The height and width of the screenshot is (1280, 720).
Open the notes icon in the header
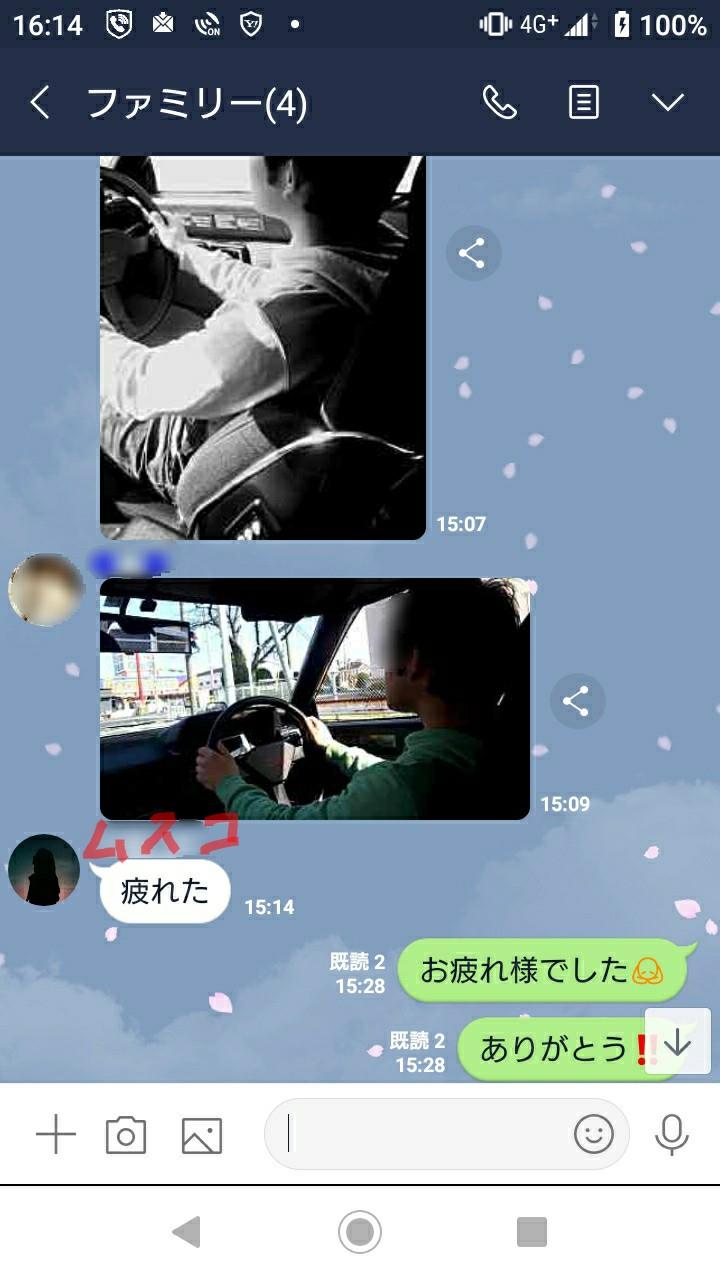[x=584, y=102]
